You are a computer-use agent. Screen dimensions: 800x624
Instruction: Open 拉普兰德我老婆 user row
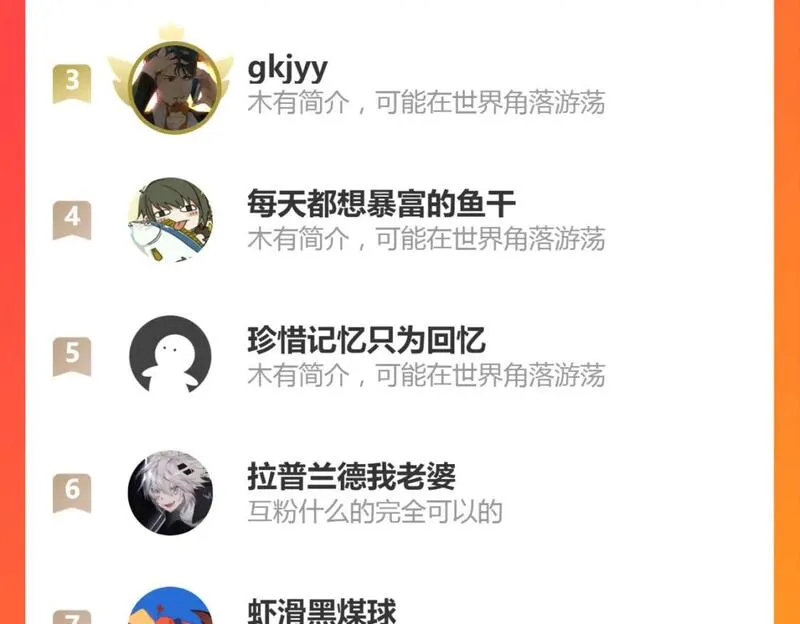point(399,493)
